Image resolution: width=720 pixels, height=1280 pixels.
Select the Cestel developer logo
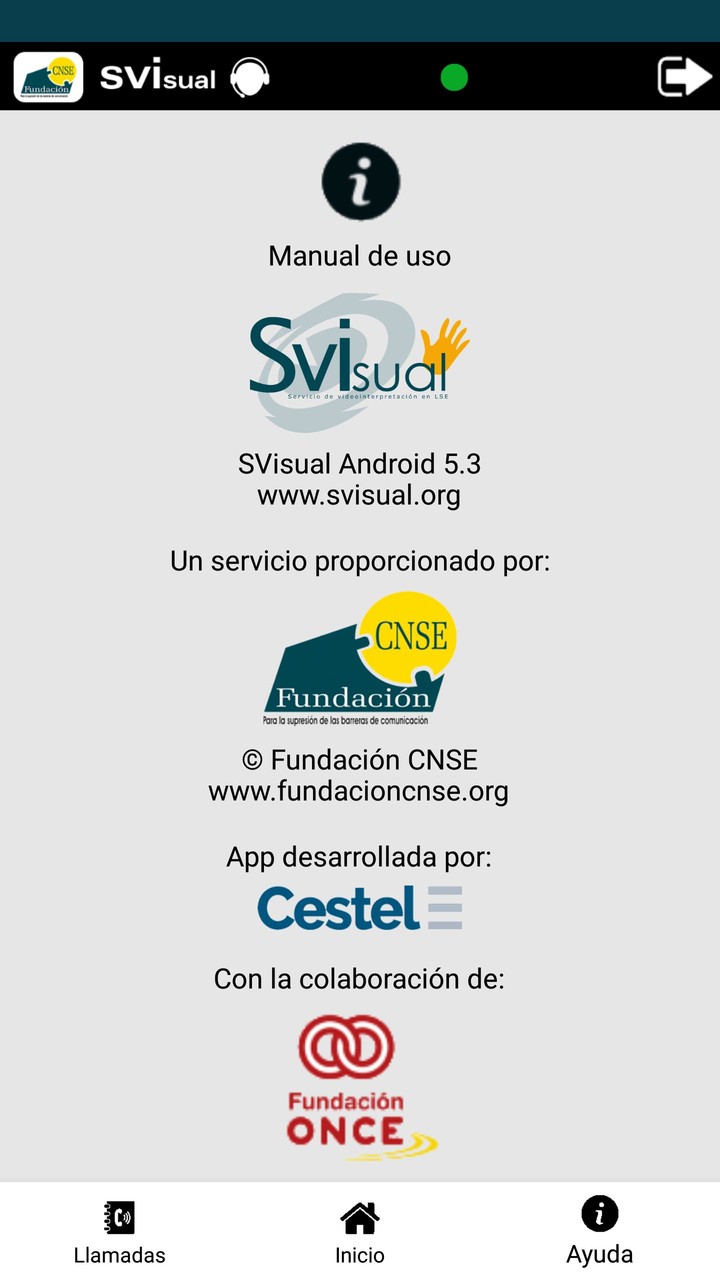359,908
